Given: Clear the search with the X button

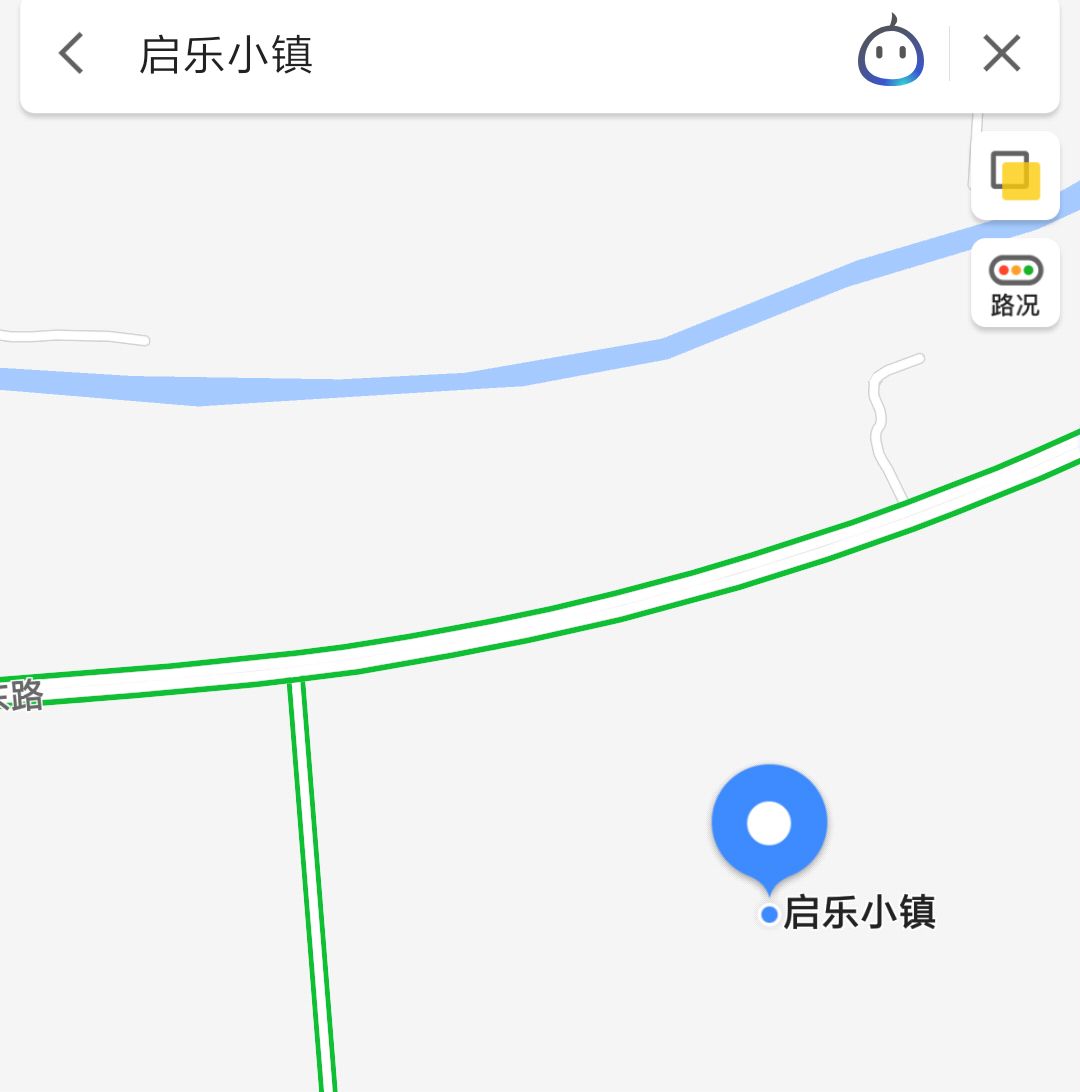Looking at the screenshot, I should [1001, 54].
